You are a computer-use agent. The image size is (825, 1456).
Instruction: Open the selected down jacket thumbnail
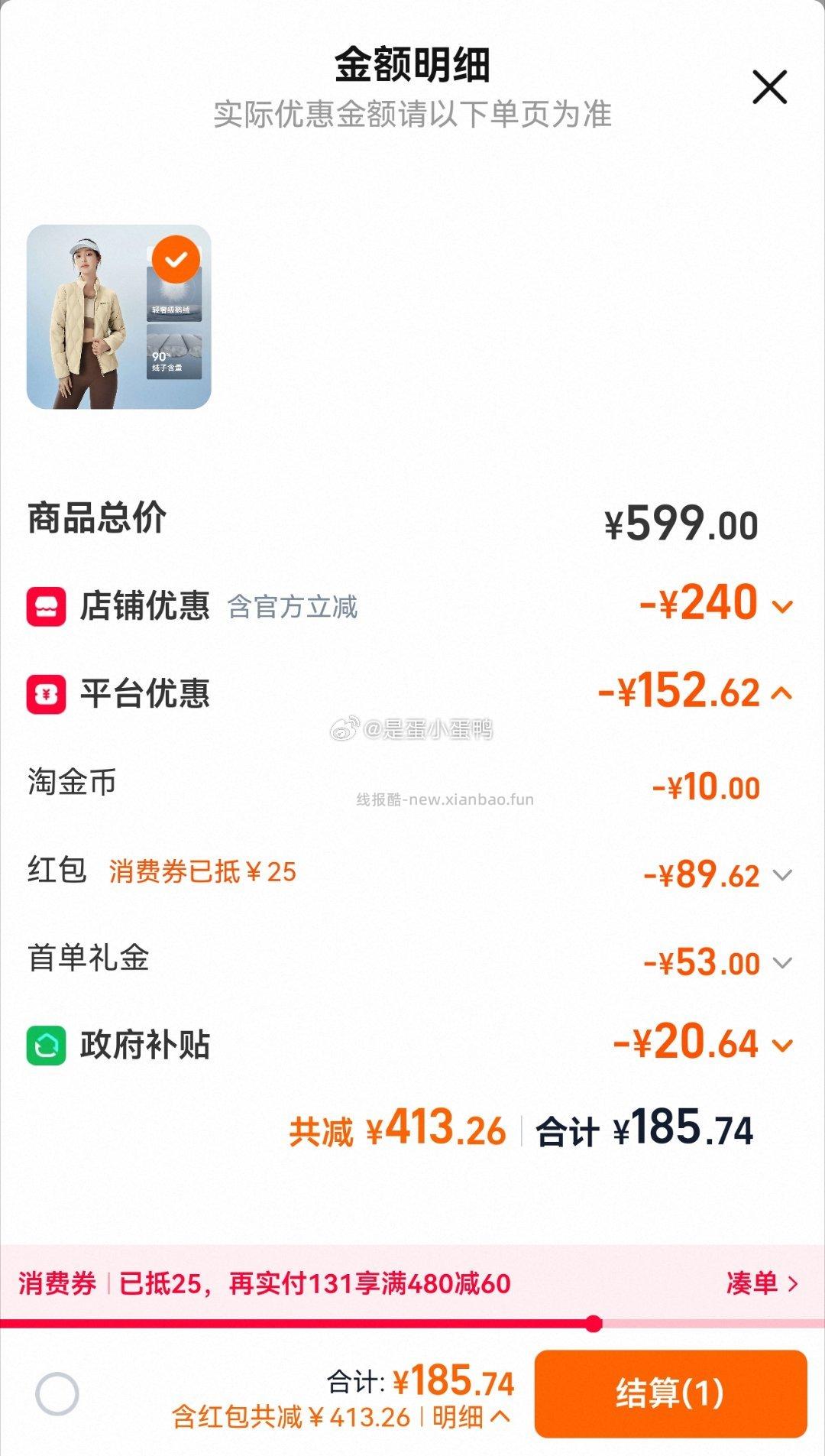pos(118,316)
